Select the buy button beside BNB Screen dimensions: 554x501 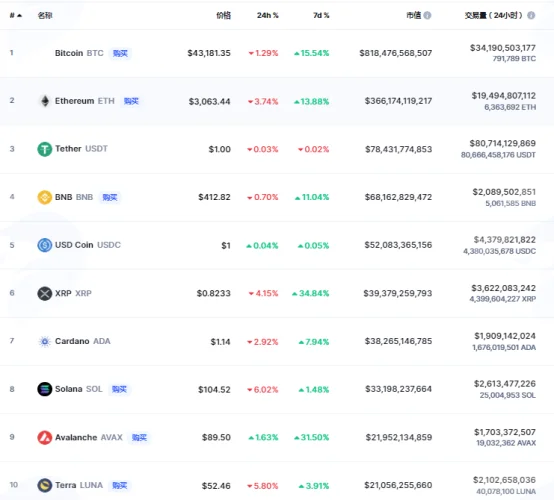coord(110,197)
